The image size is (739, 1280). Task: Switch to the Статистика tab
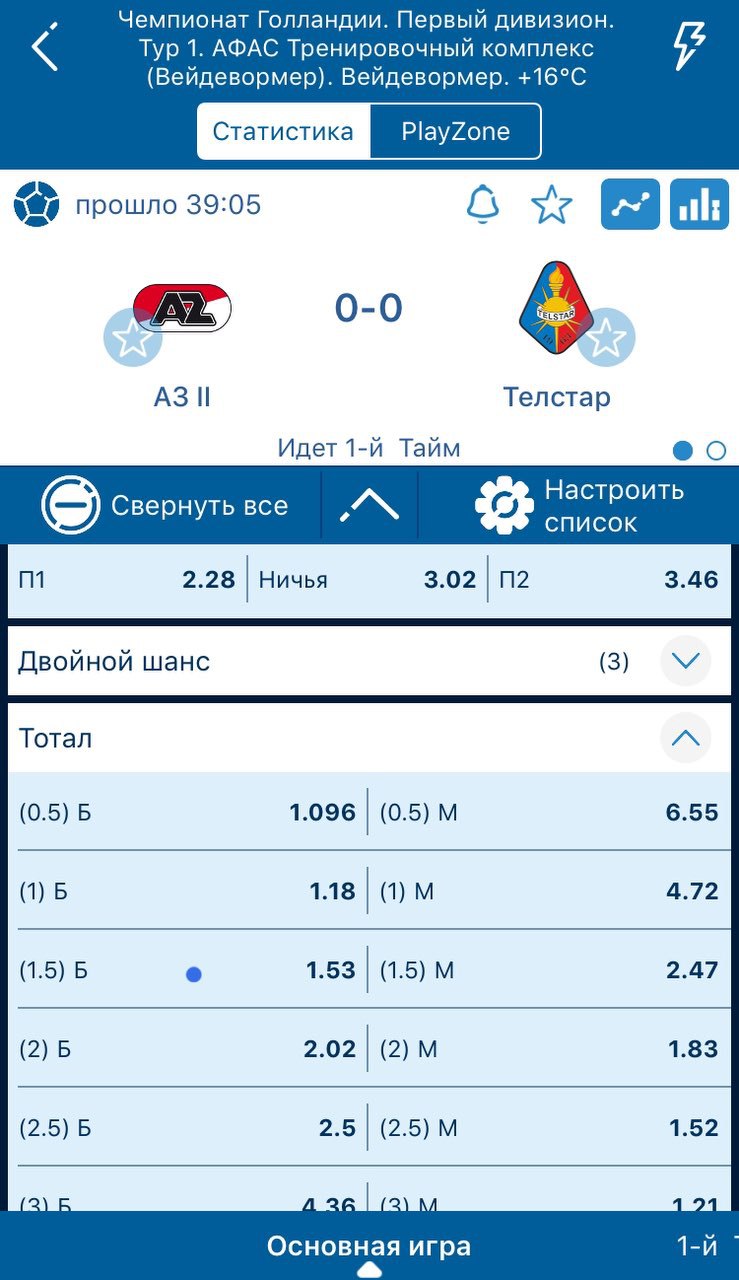pyautogui.click(x=283, y=132)
